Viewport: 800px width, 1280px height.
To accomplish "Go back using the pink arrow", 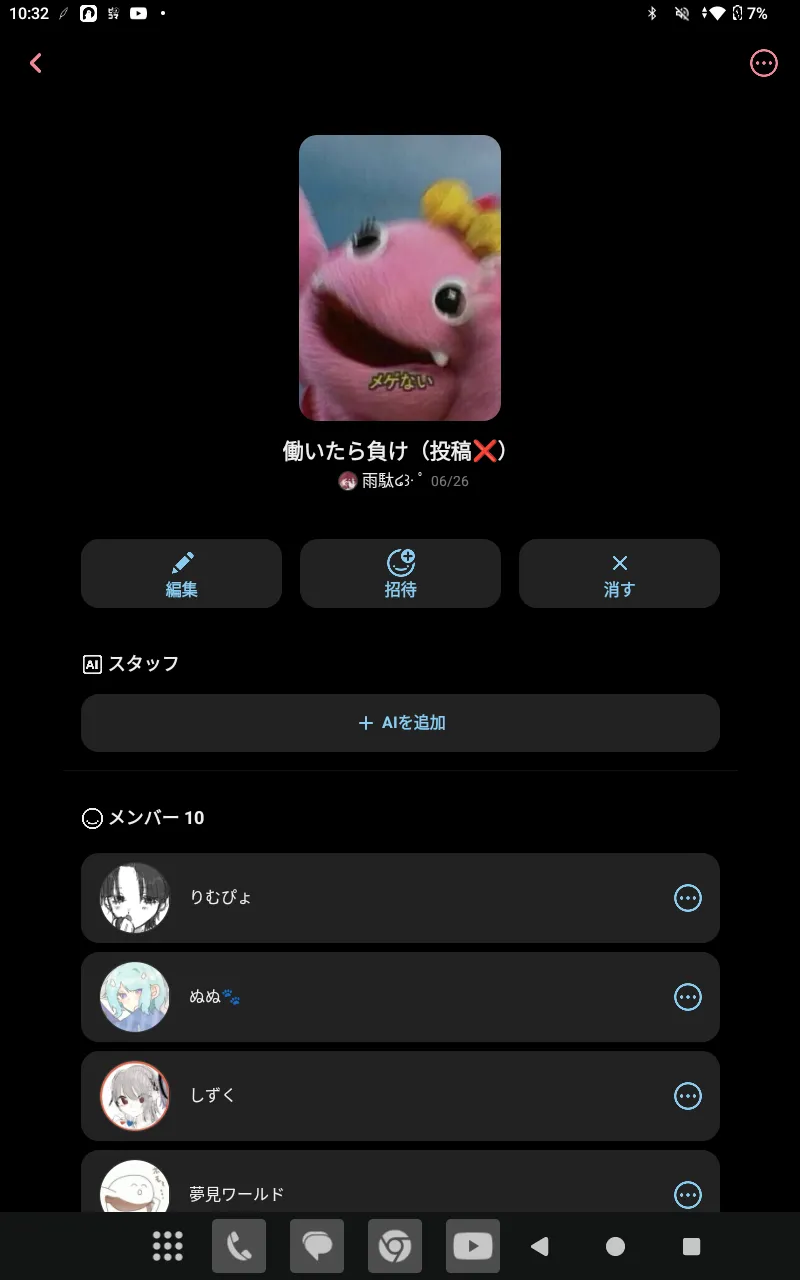I will coord(36,64).
